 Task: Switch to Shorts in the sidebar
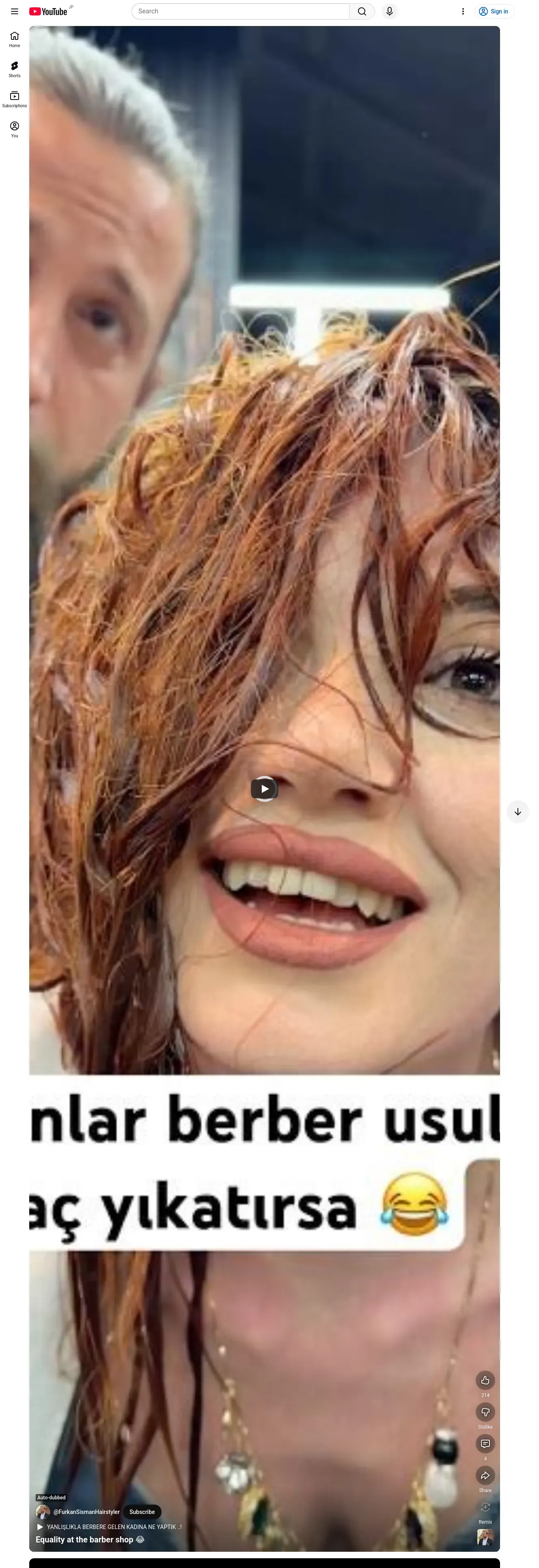click(x=15, y=69)
